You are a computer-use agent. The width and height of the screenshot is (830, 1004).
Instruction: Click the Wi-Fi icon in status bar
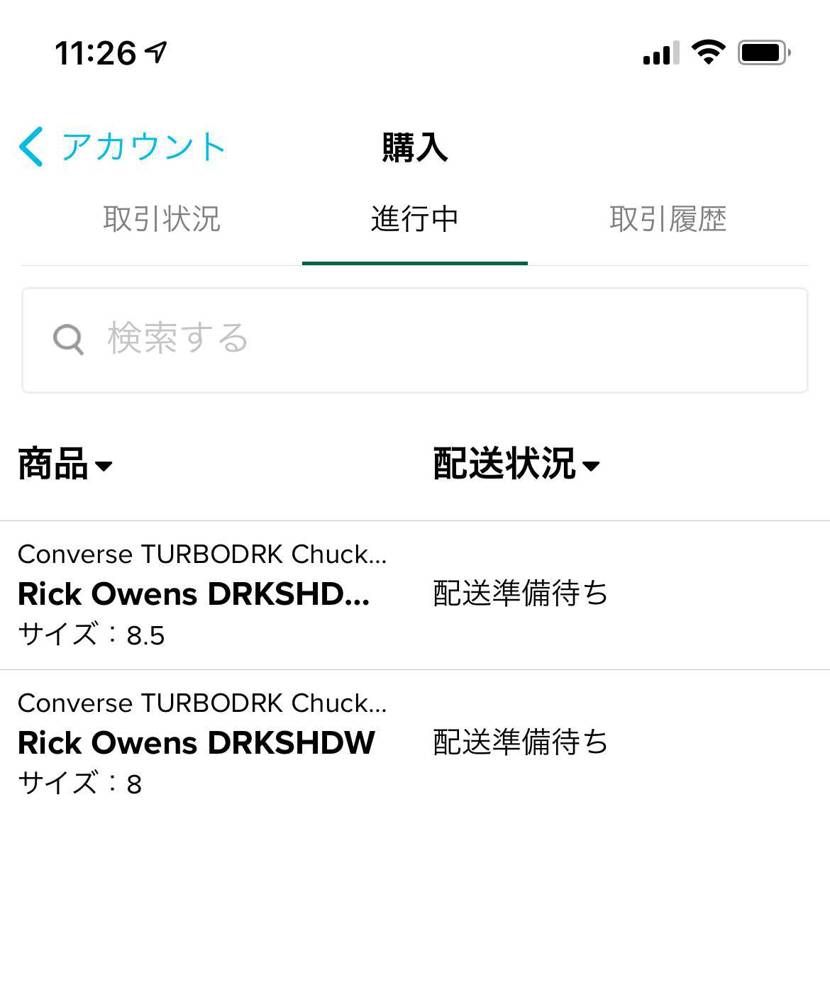click(x=710, y=50)
